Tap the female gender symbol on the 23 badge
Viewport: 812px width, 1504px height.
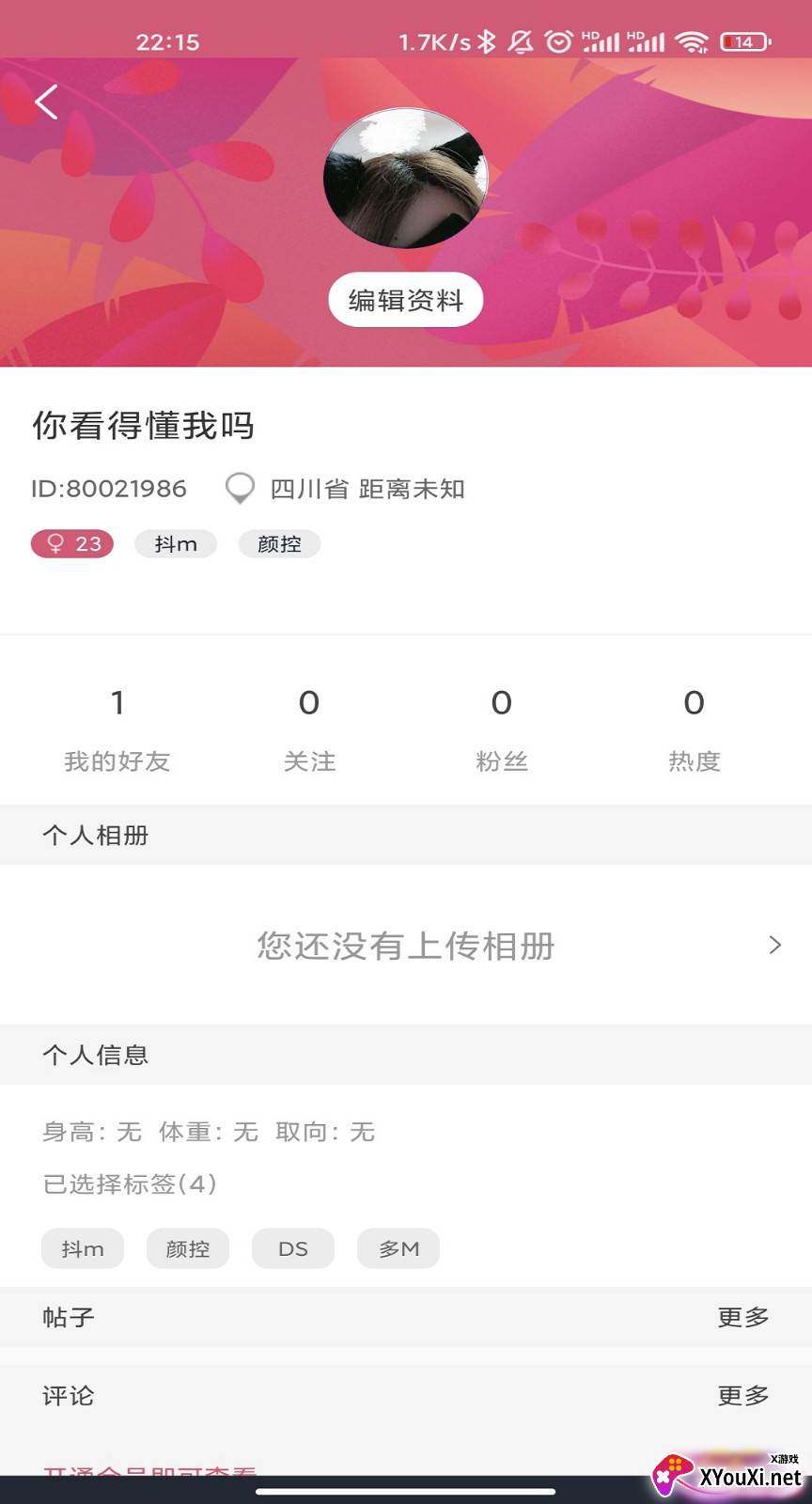coord(55,543)
